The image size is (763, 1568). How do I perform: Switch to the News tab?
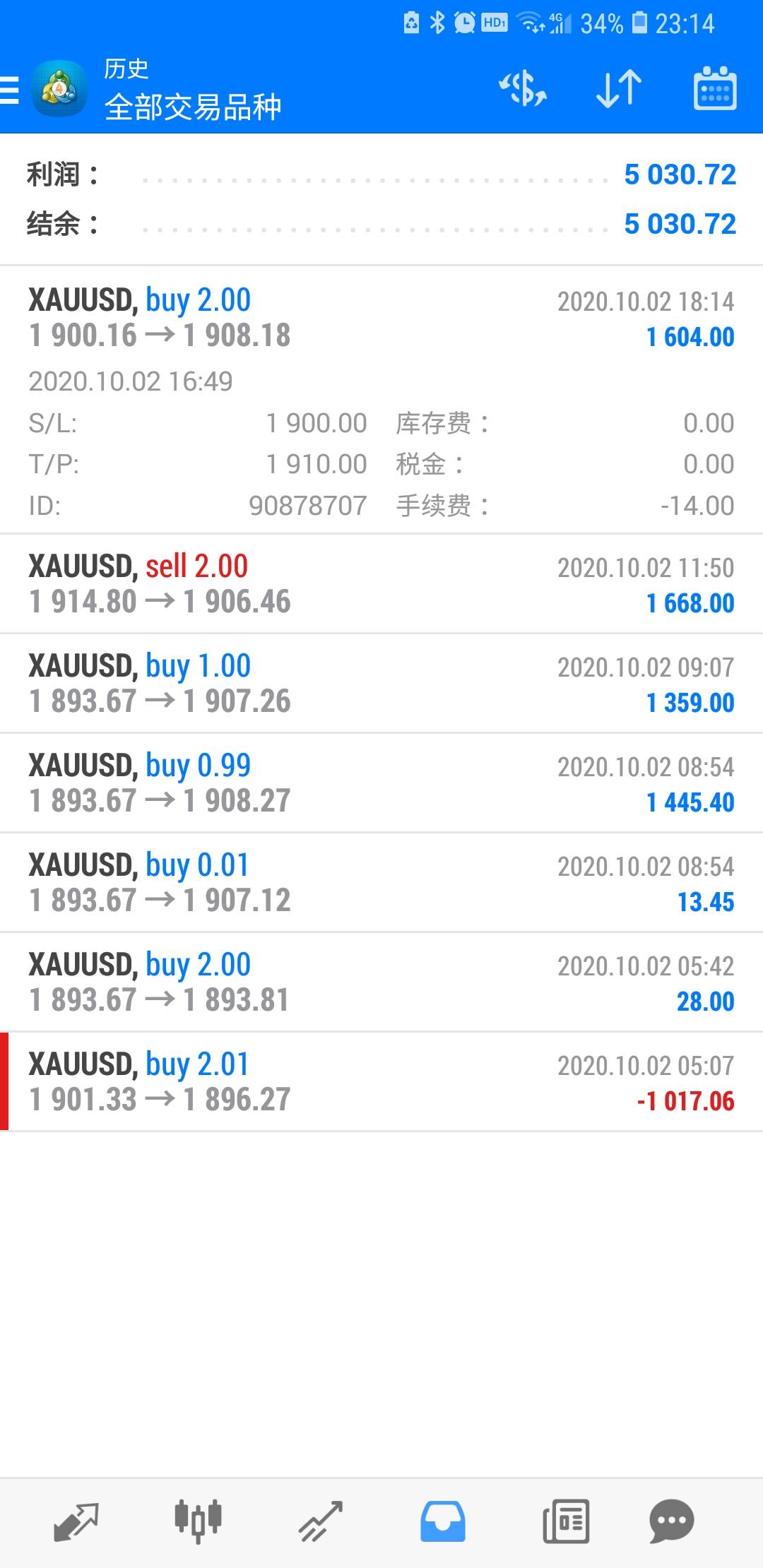click(566, 1521)
